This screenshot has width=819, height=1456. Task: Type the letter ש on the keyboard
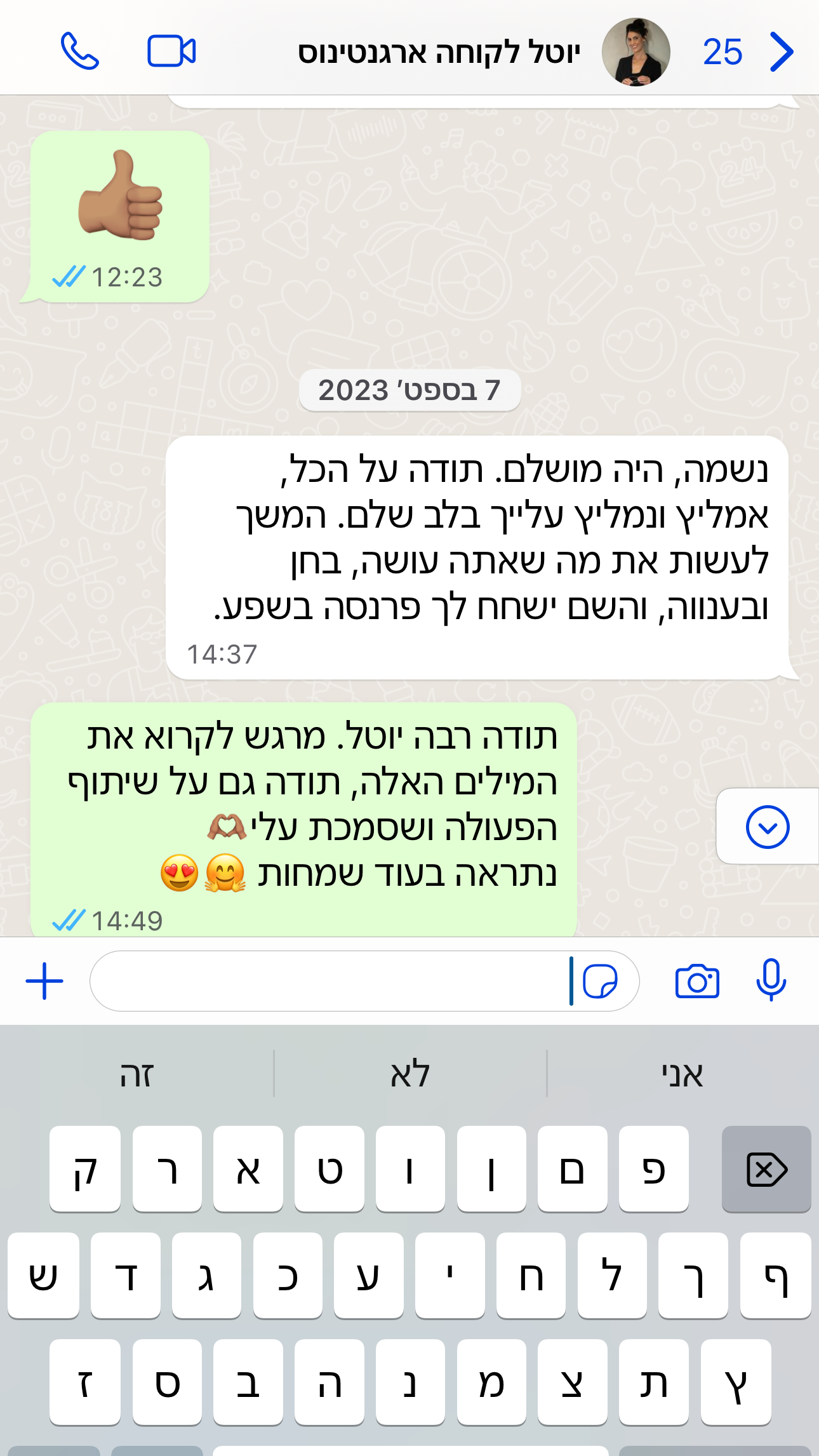point(43,1276)
